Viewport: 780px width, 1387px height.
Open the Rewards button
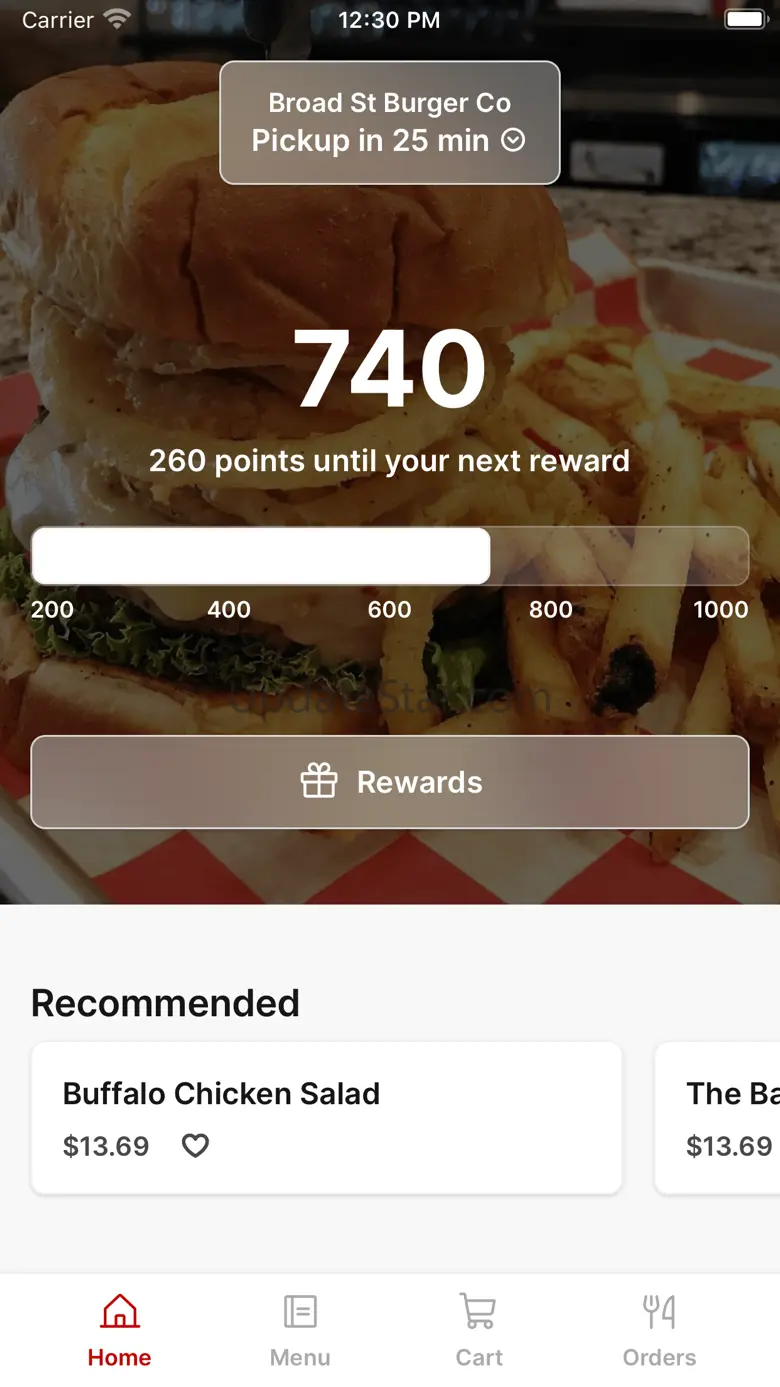click(x=390, y=782)
